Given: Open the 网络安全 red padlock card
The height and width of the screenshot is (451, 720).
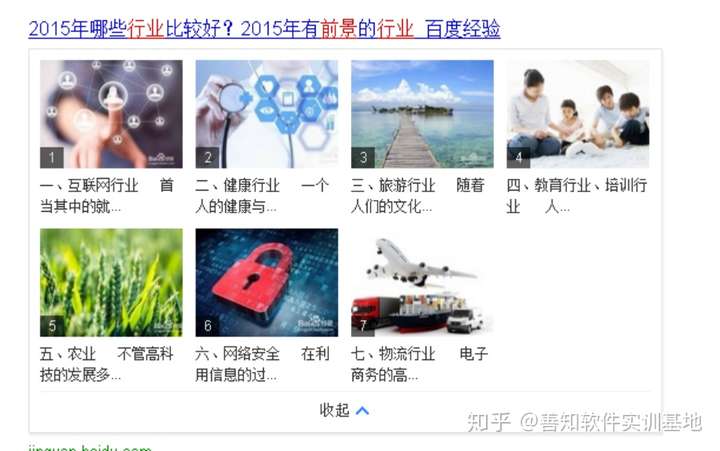Looking at the screenshot, I should (x=266, y=282).
